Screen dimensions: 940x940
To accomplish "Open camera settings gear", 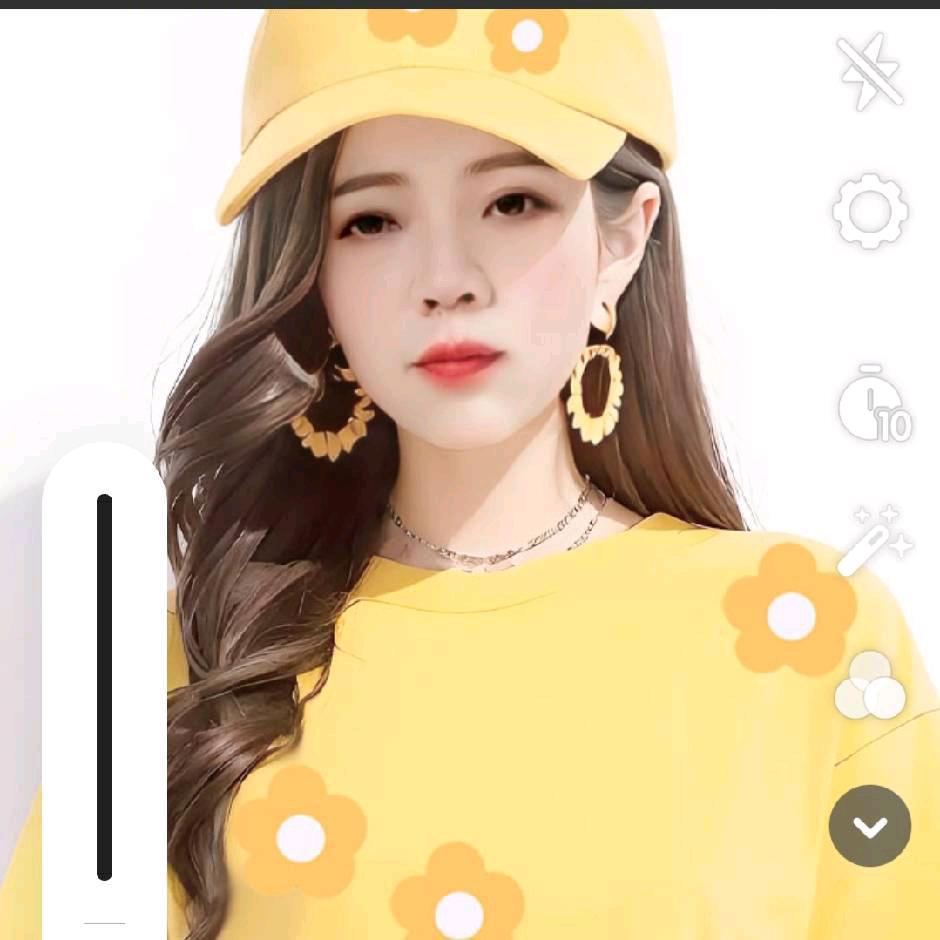I will point(870,211).
